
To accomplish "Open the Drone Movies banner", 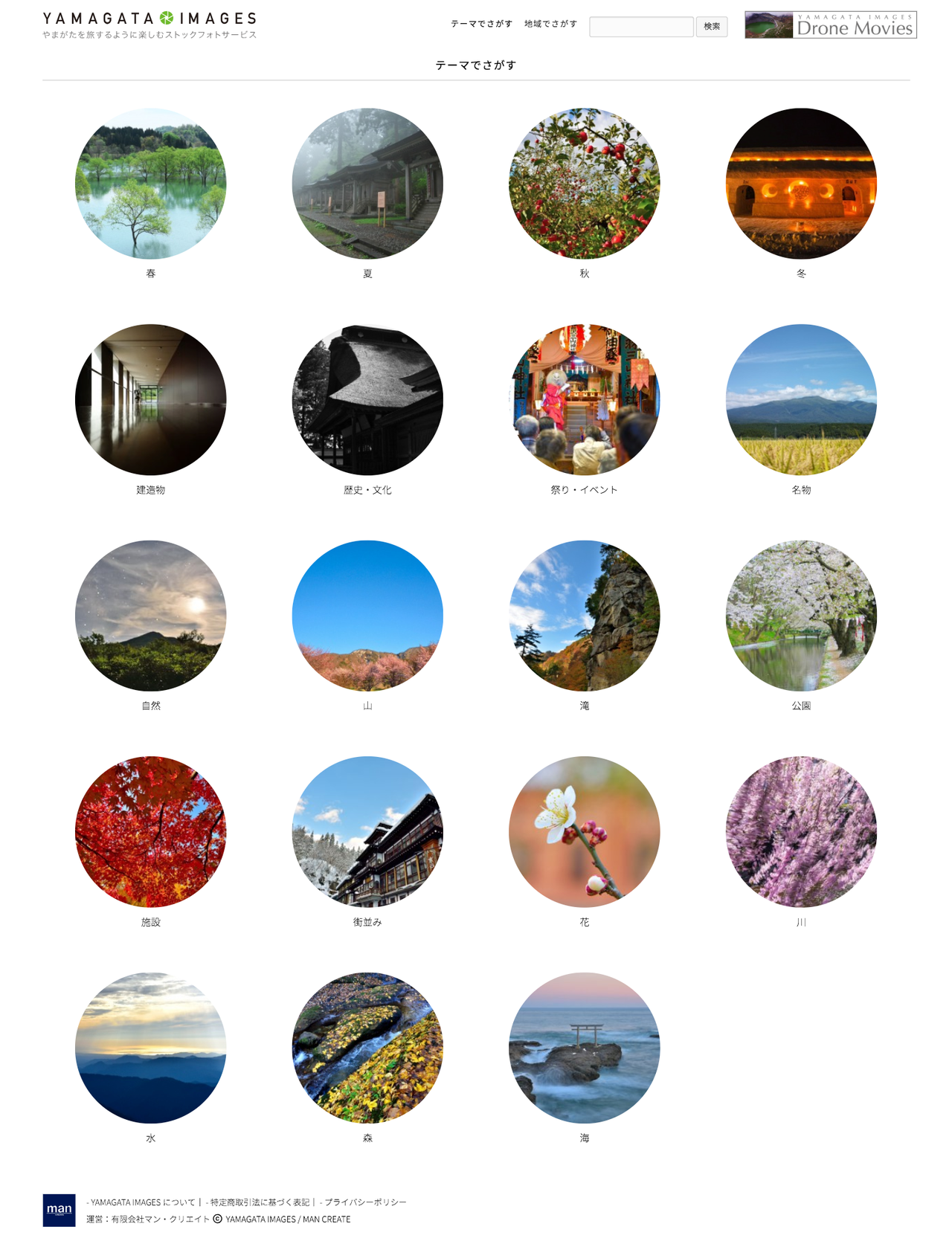I will [x=830, y=25].
